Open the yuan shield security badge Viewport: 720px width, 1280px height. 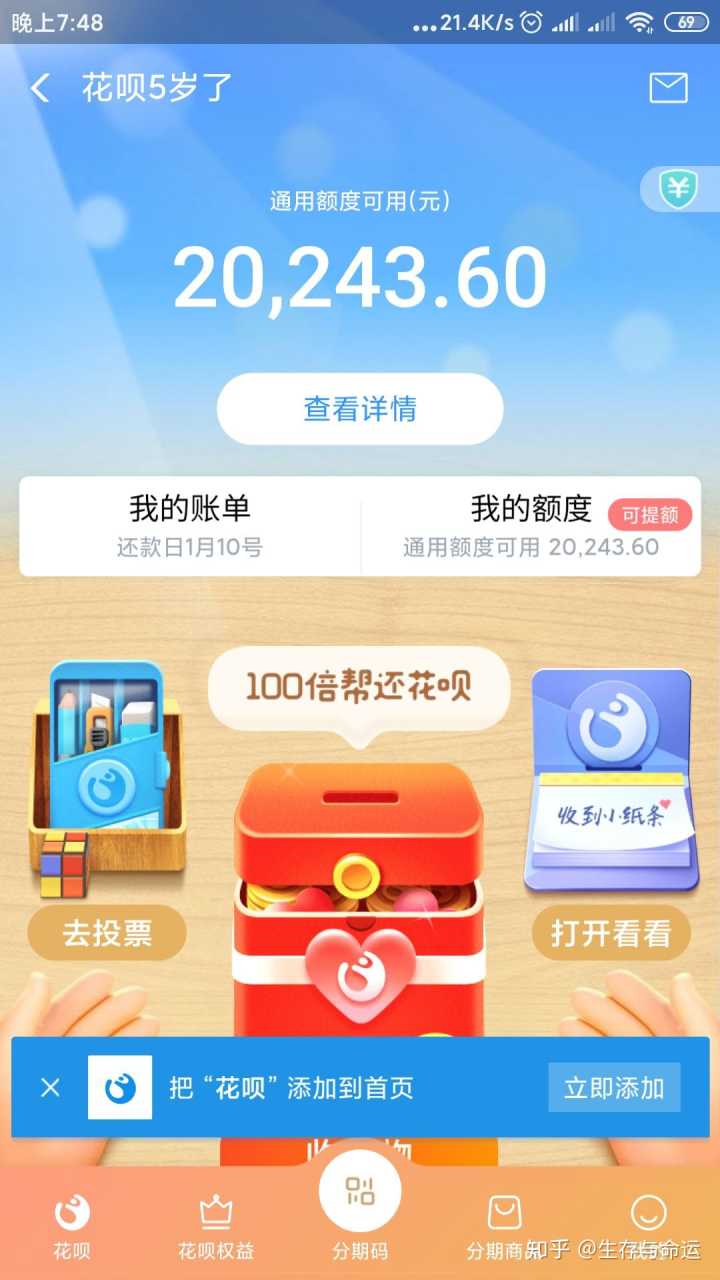[x=680, y=189]
